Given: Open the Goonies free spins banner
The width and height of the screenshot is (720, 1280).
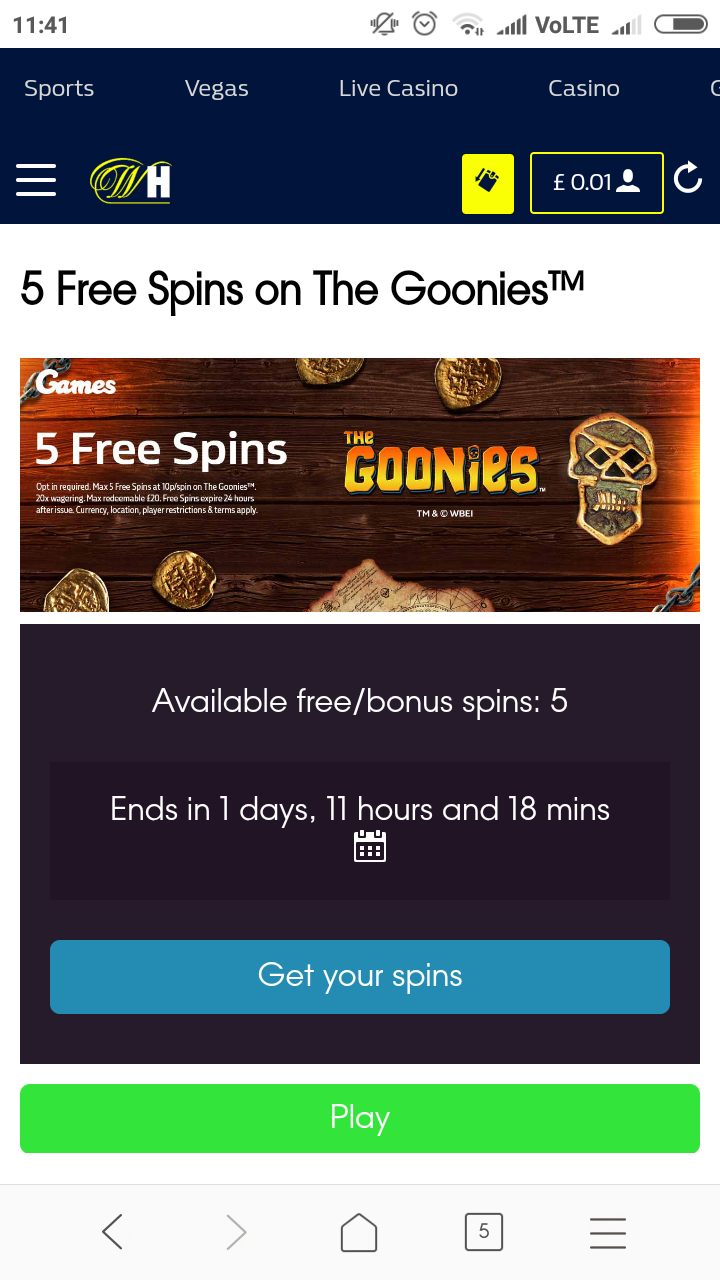Looking at the screenshot, I should coord(360,485).
